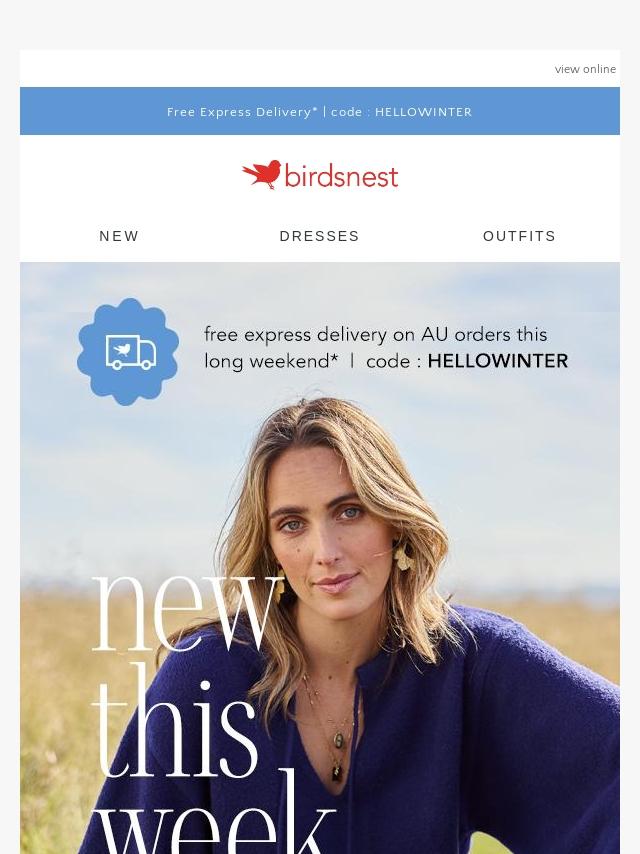The width and height of the screenshot is (640, 854).
Task: Tap the Free Express Delivery banner
Action: point(319,112)
